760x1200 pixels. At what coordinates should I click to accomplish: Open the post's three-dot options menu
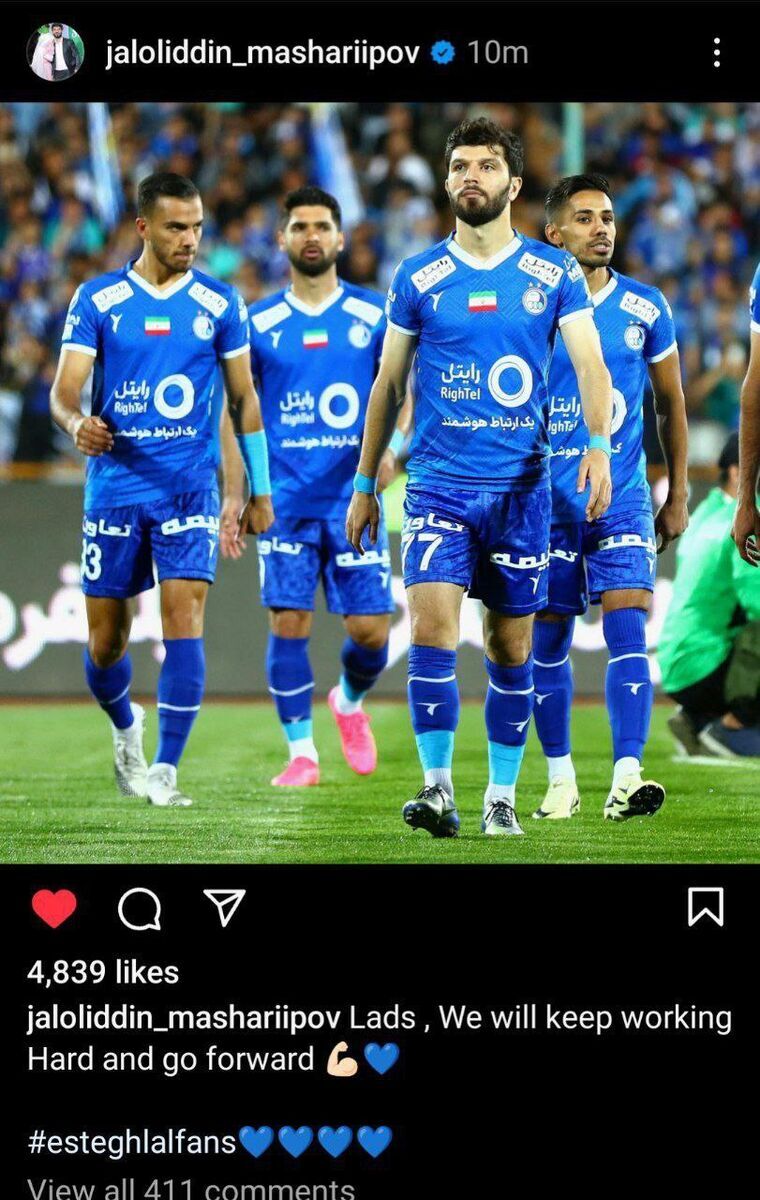[716, 52]
